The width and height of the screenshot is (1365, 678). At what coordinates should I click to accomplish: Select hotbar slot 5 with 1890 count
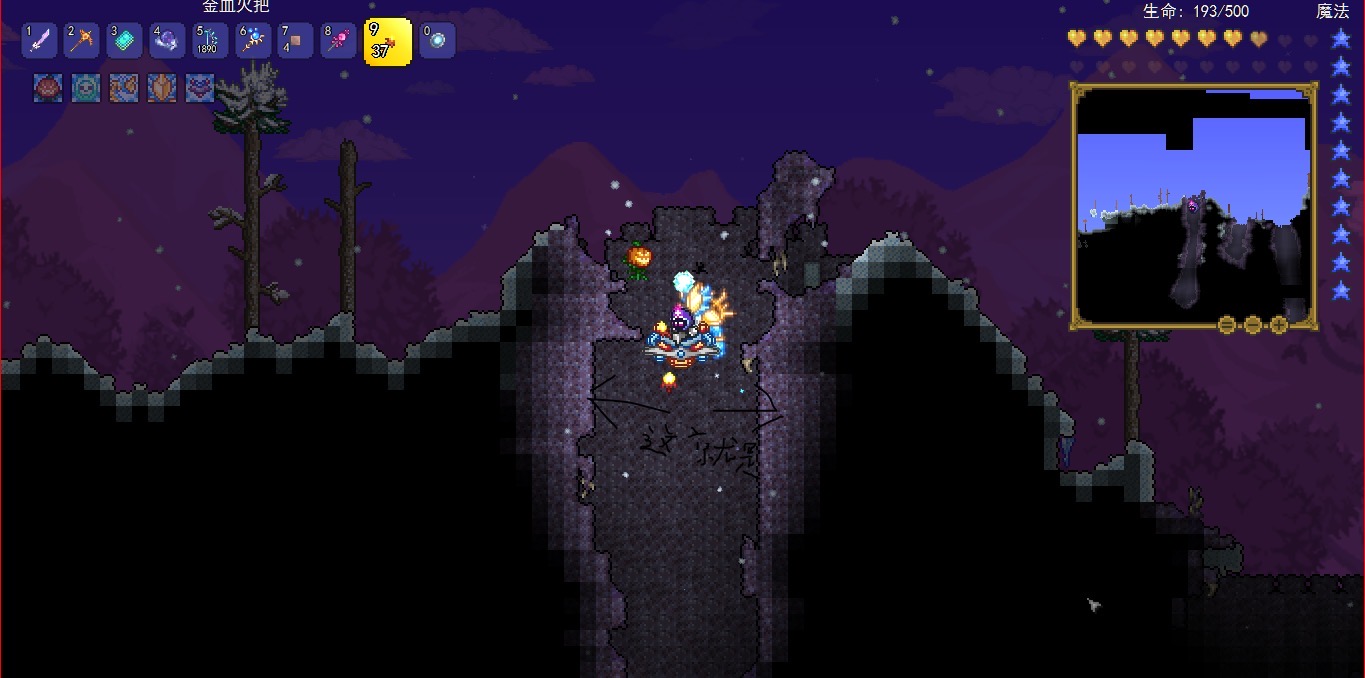[210, 41]
